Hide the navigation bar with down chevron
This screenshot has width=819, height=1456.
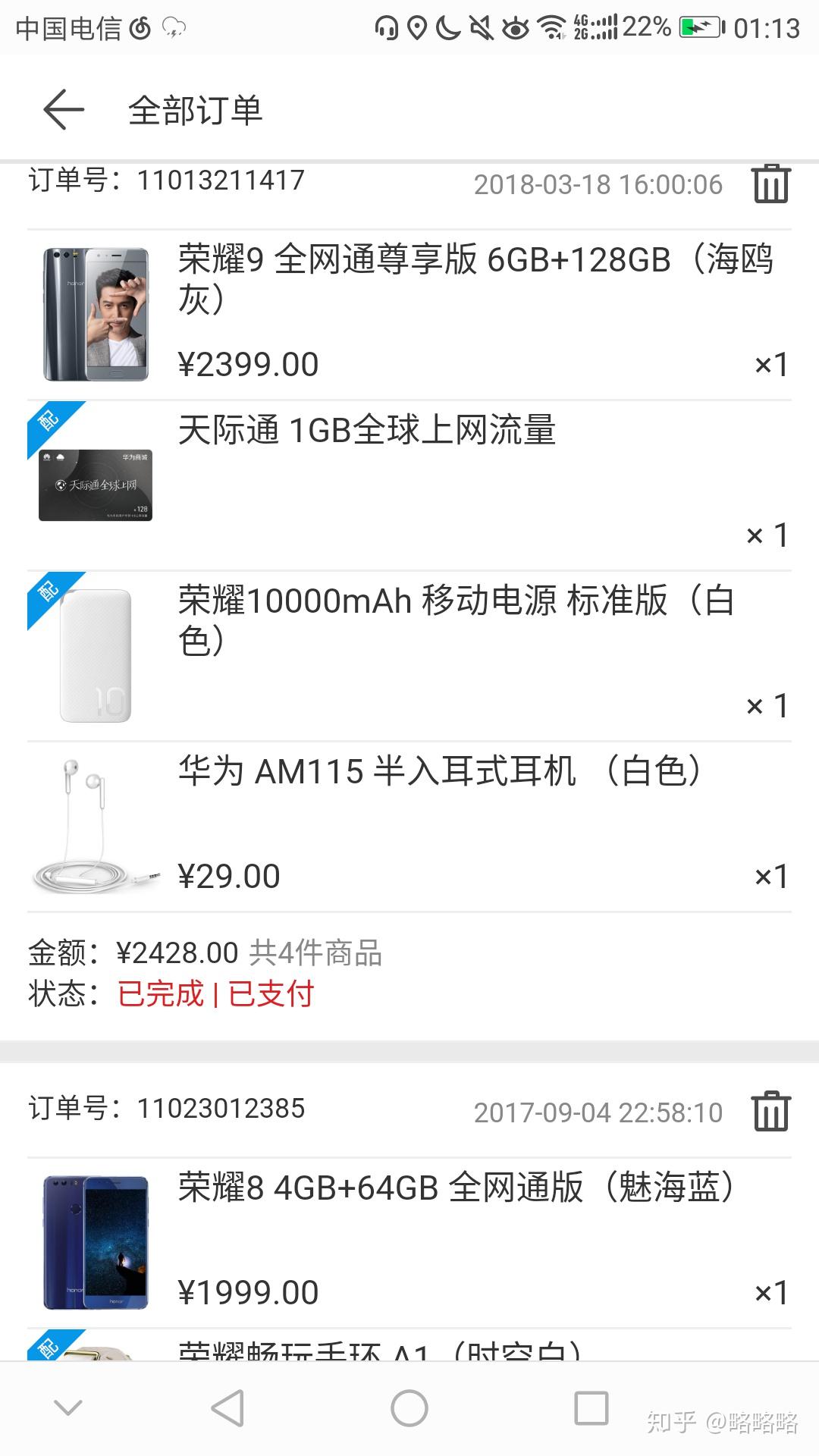(x=68, y=1407)
